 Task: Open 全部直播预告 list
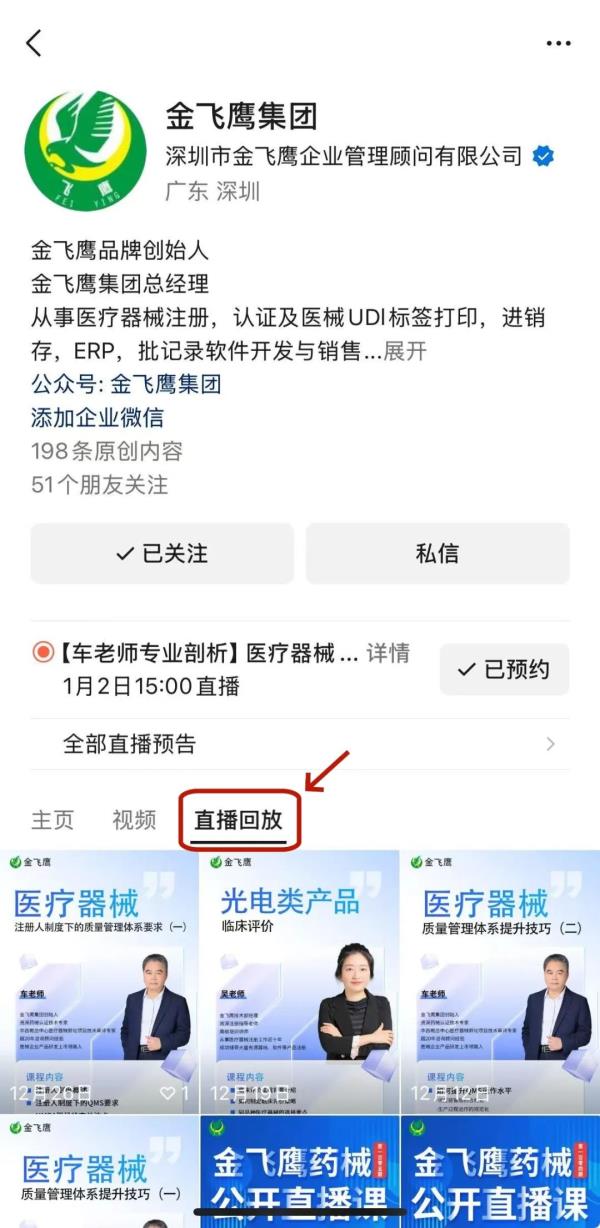tap(300, 744)
